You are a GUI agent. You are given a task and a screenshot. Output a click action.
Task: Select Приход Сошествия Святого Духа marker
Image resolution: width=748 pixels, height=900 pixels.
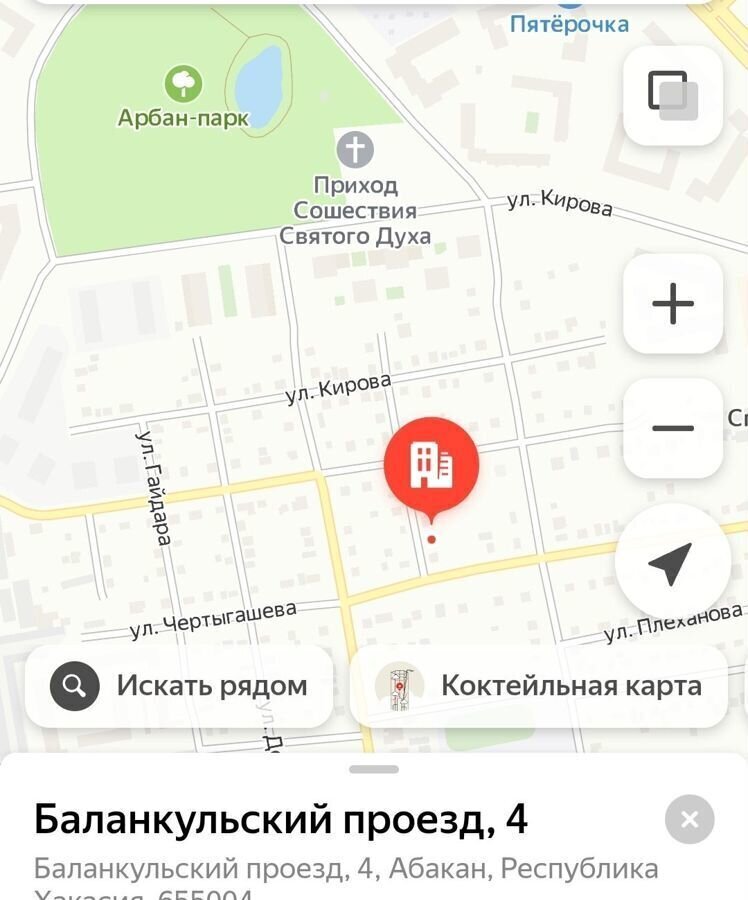(354, 150)
